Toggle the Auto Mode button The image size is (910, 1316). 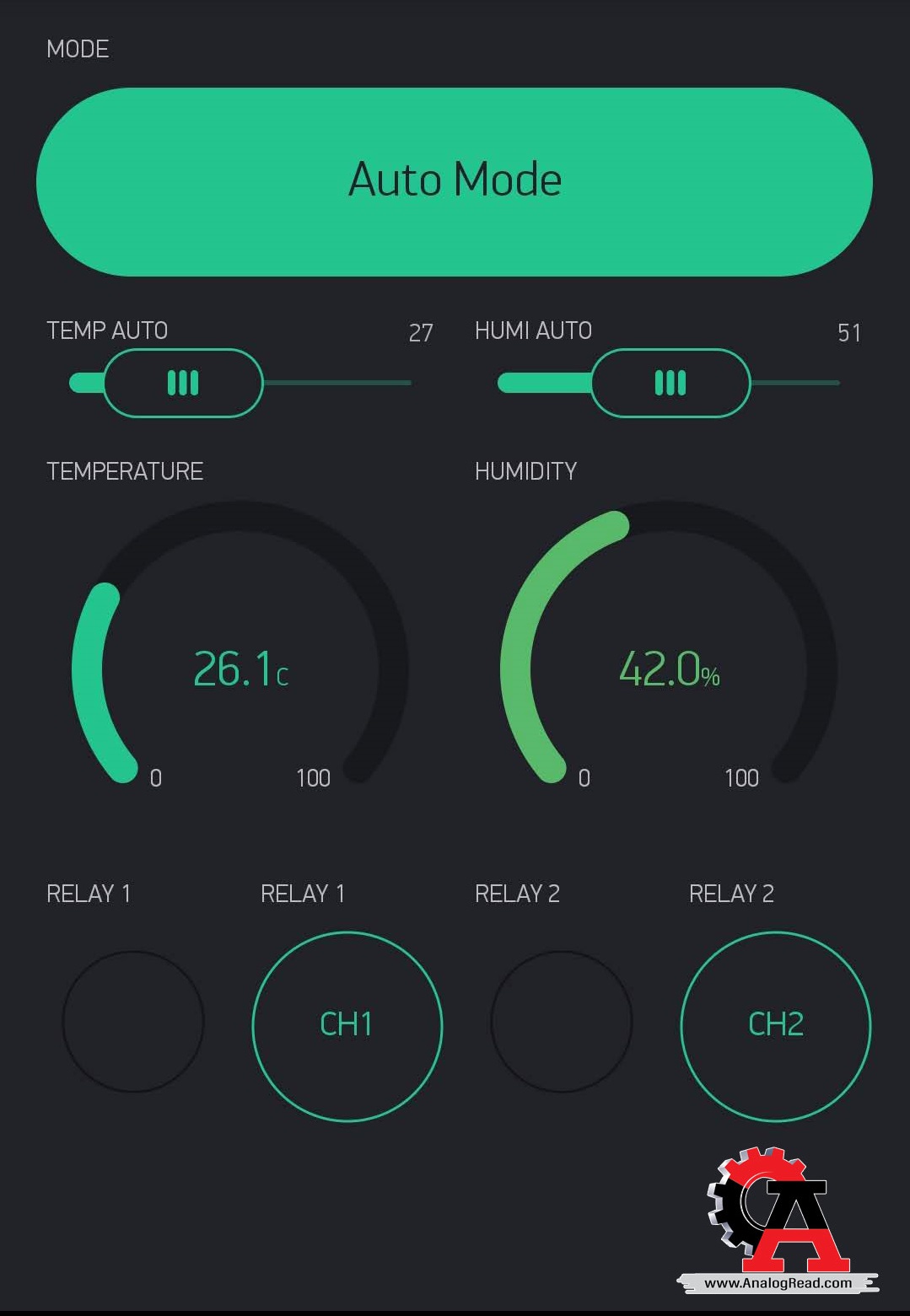tap(455, 181)
